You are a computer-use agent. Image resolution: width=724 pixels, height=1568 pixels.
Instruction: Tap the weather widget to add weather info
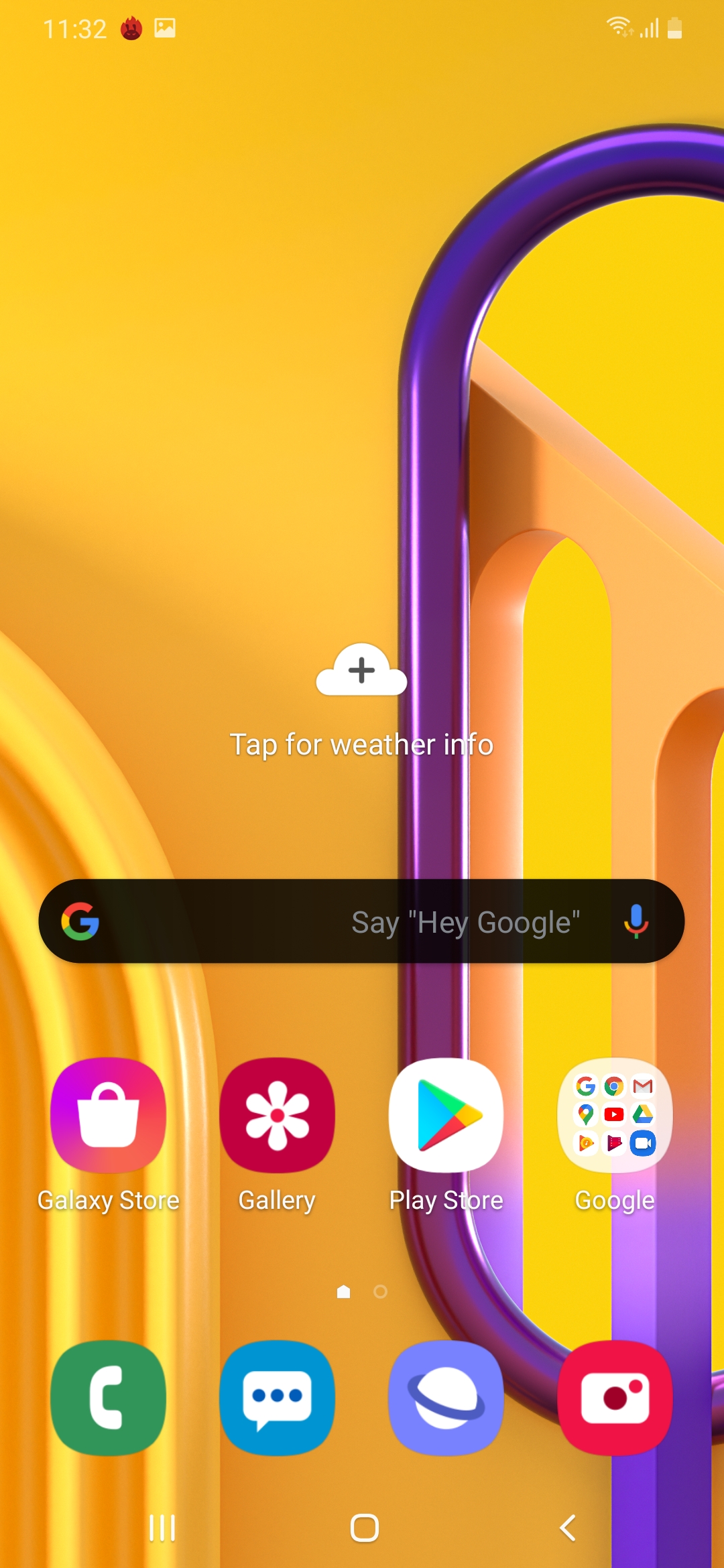click(361, 700)
